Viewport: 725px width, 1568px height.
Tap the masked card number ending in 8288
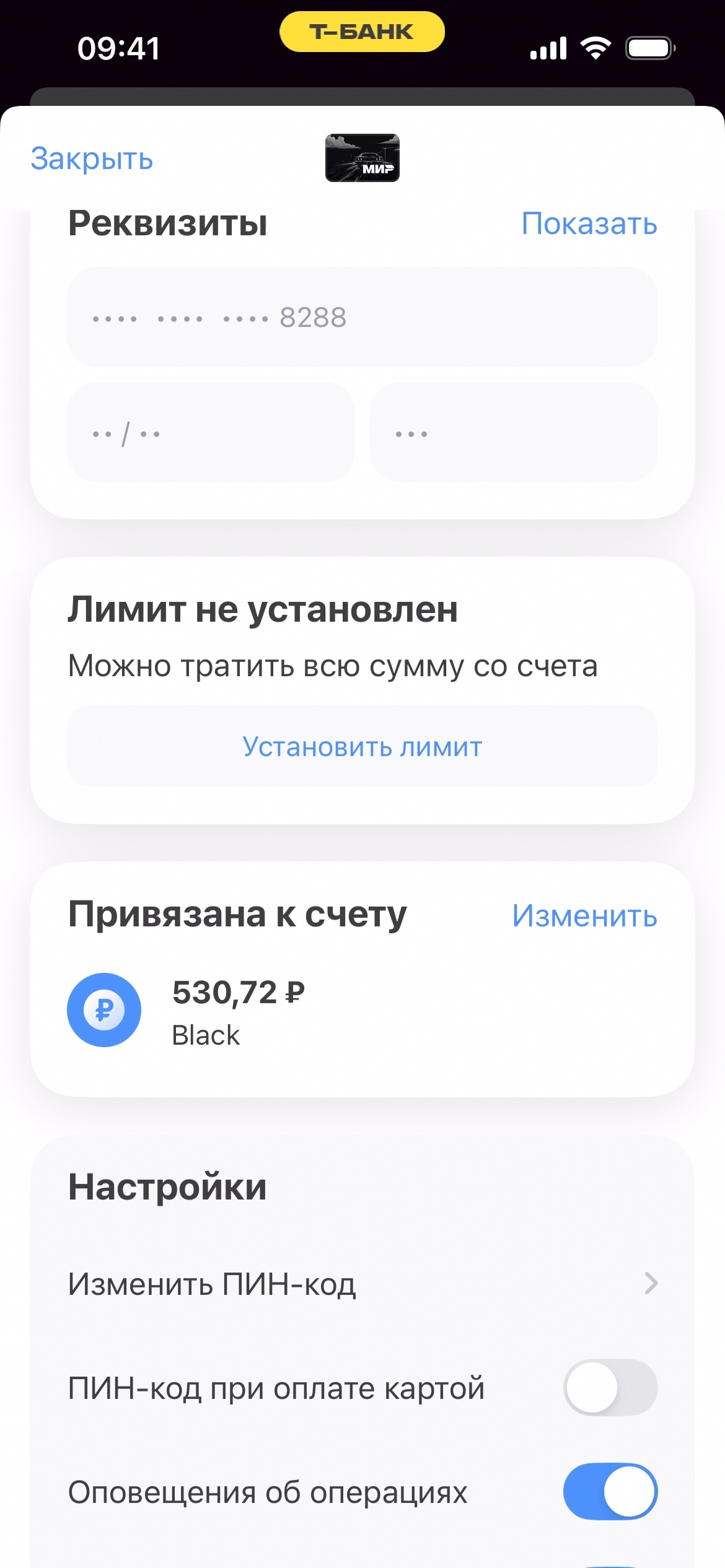(x=362, y=317)
